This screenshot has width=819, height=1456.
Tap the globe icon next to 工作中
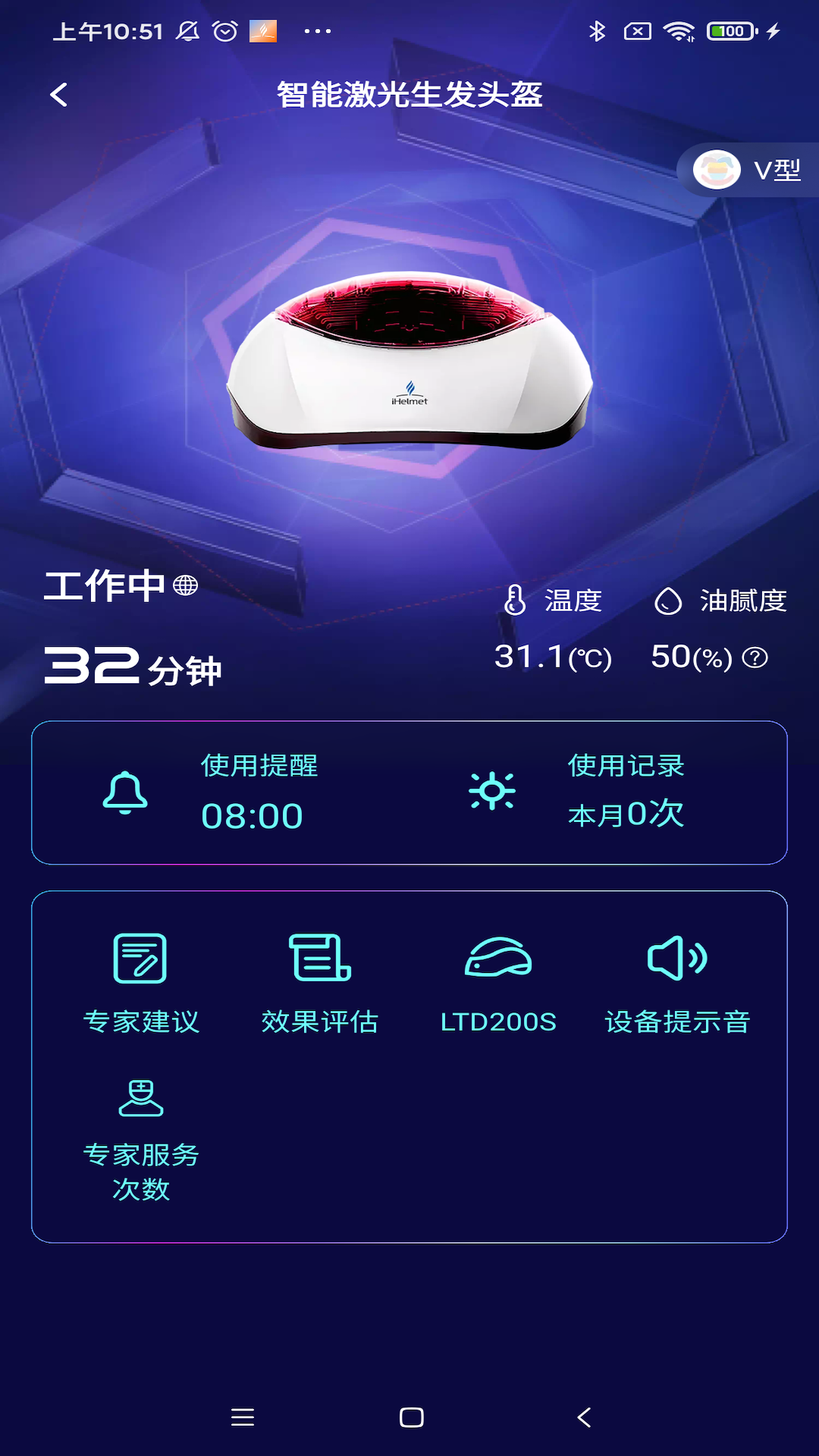coord(183,585)
